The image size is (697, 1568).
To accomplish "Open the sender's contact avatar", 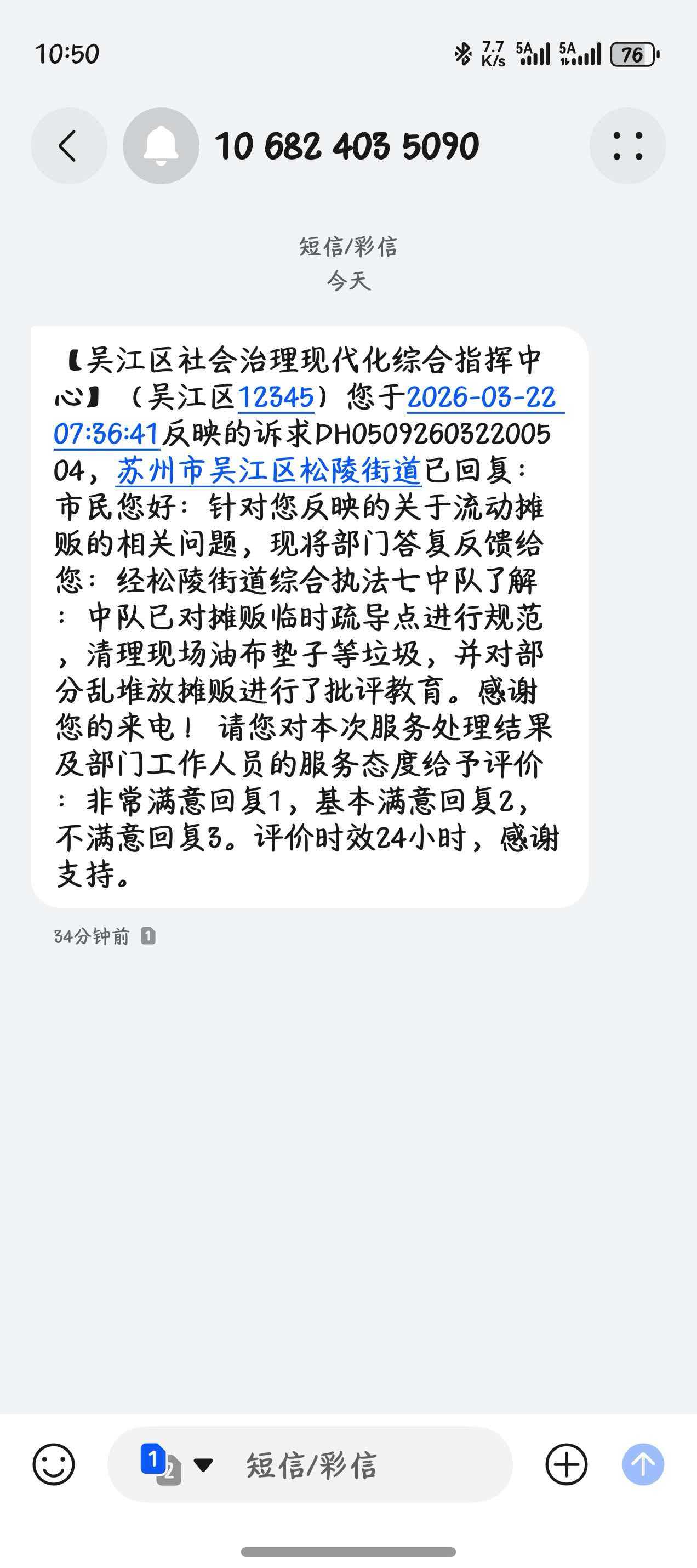I will [x=161, y=146].
